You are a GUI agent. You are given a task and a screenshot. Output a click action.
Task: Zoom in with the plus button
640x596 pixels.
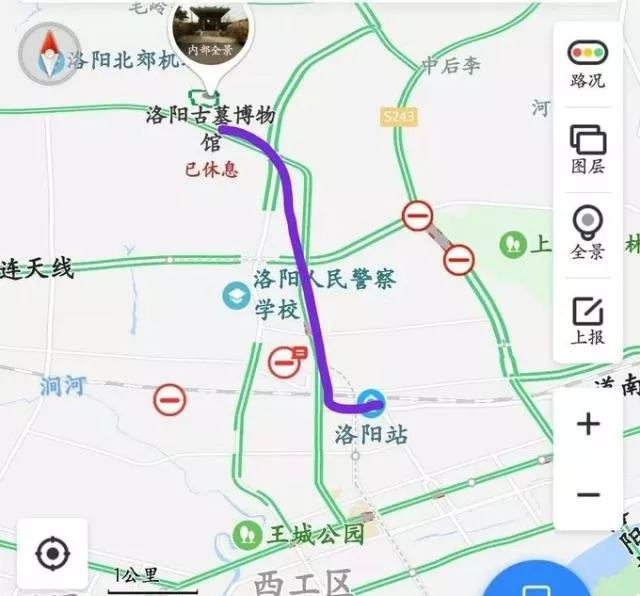click(588, 424)
